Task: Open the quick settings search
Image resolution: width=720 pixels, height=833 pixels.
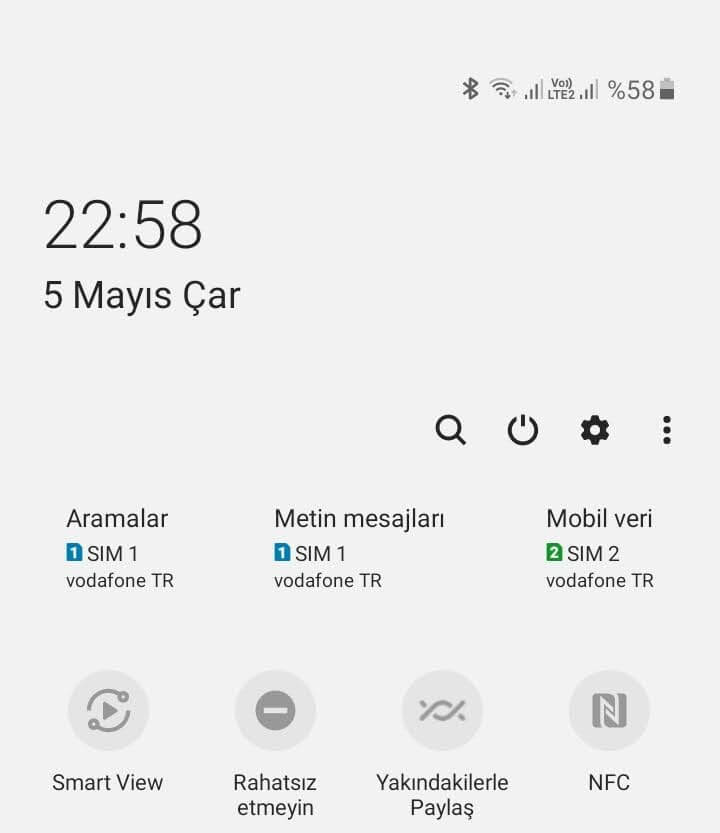Action: point(451,430)
